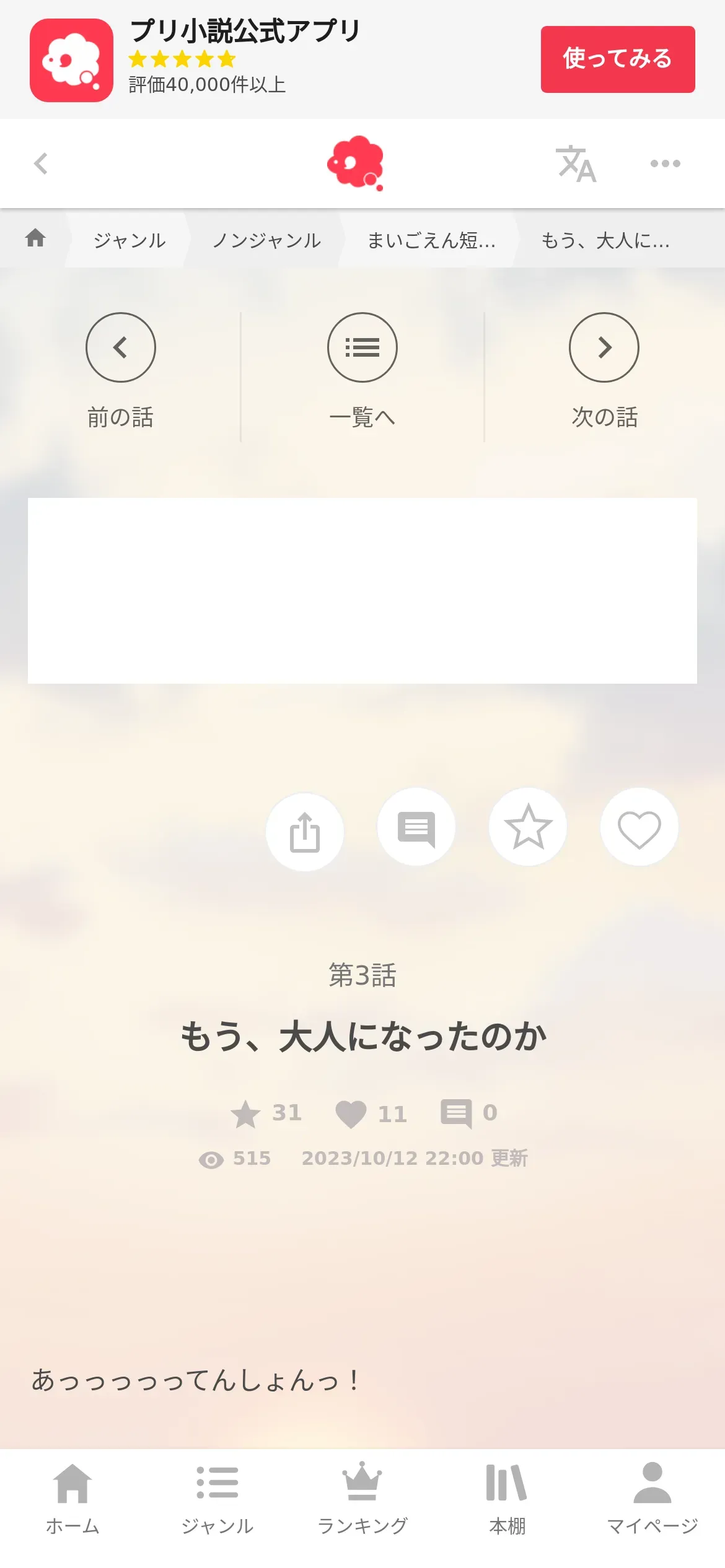Tap the 使ってみる app install button

(618, 59)
